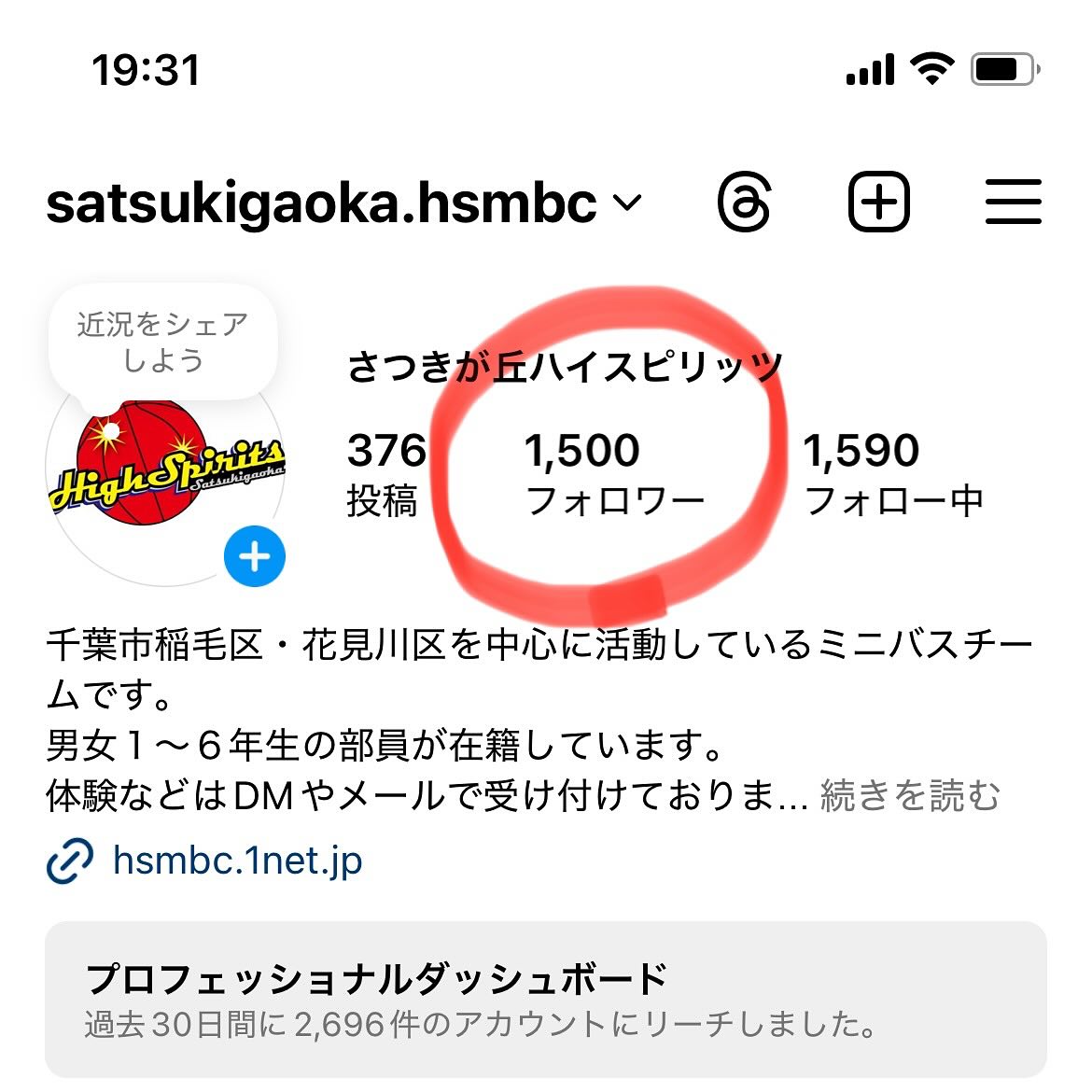View the 376 投稿 posts count
Viewport: 1092px width, 1092px height.
click(x=385, y=474)
